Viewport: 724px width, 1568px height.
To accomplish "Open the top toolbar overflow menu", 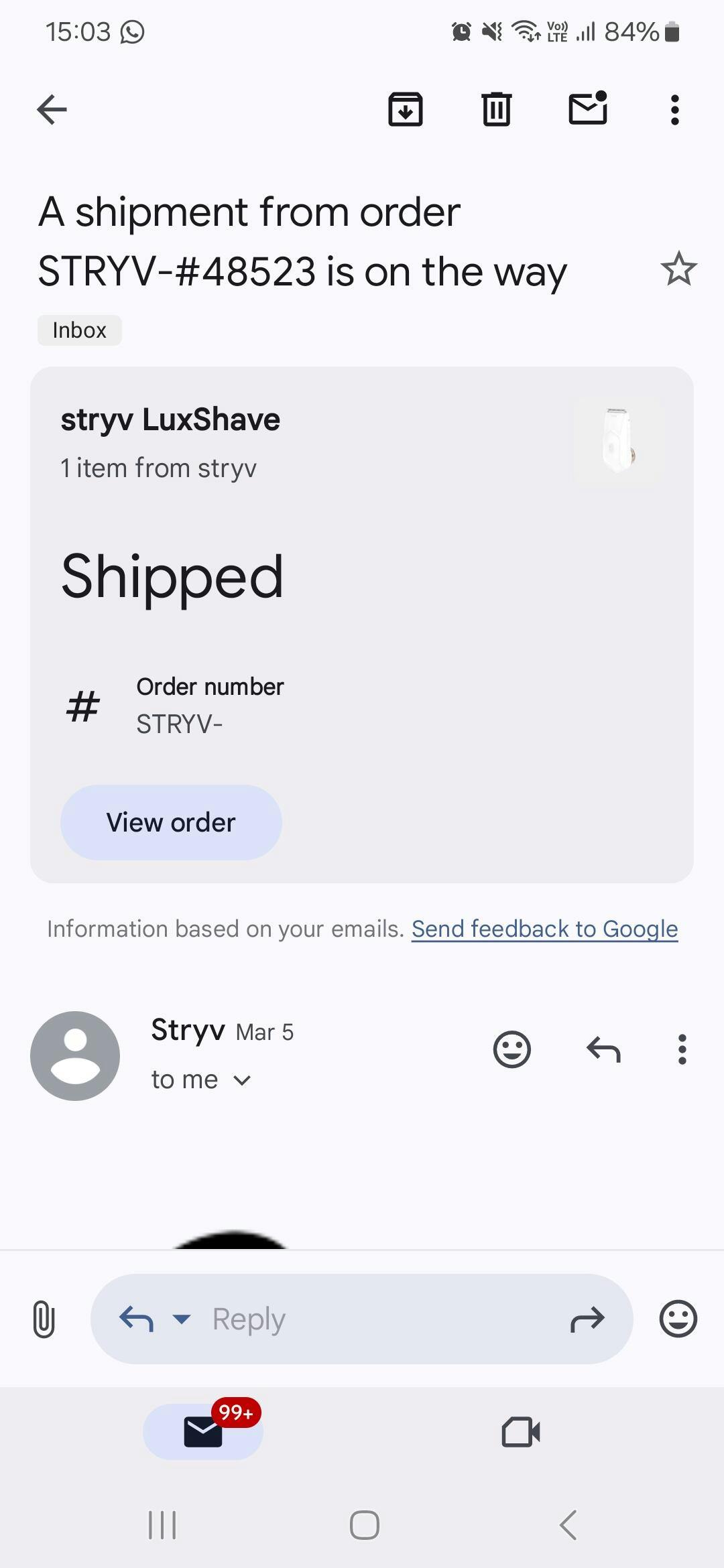I will pos(675,109).
